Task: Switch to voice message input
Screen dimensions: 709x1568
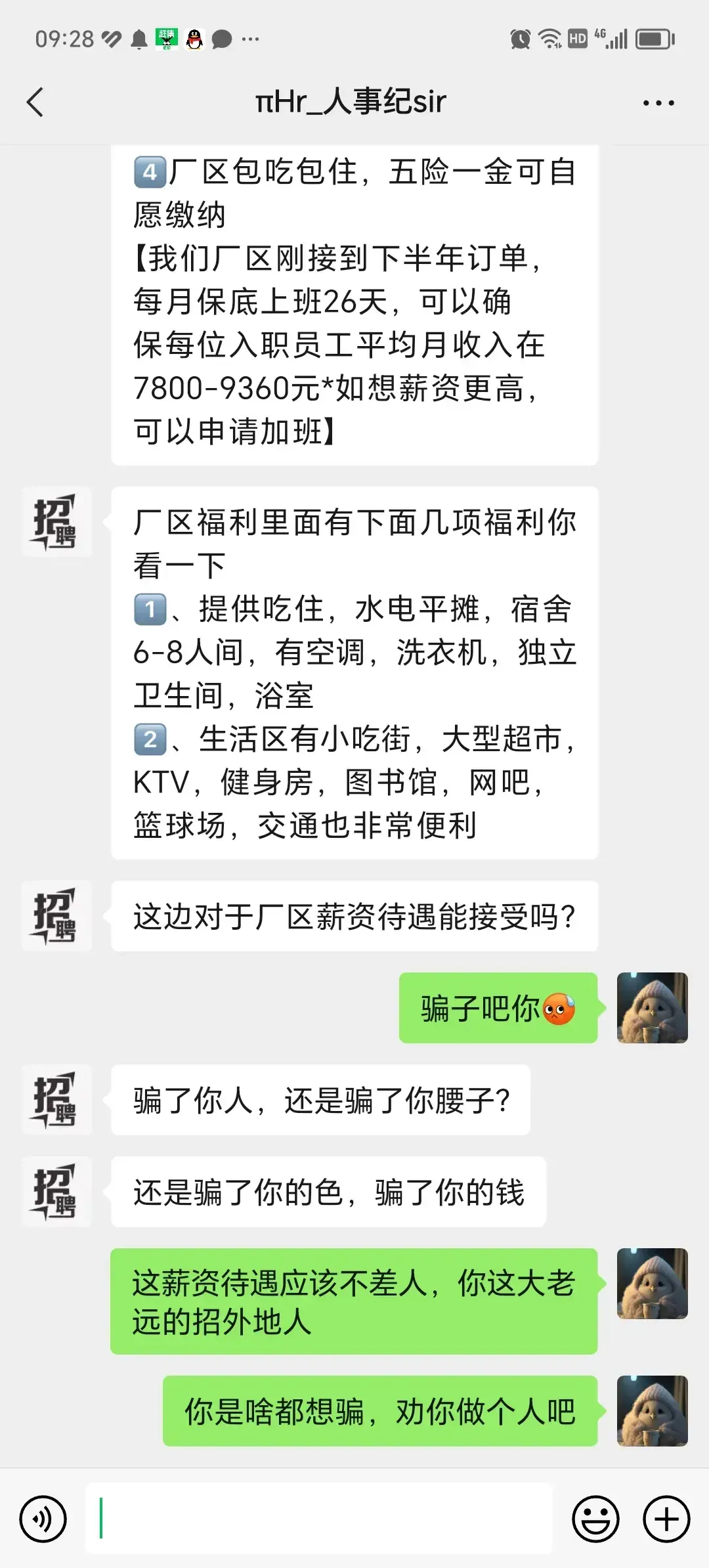Action: (43, 1519)
